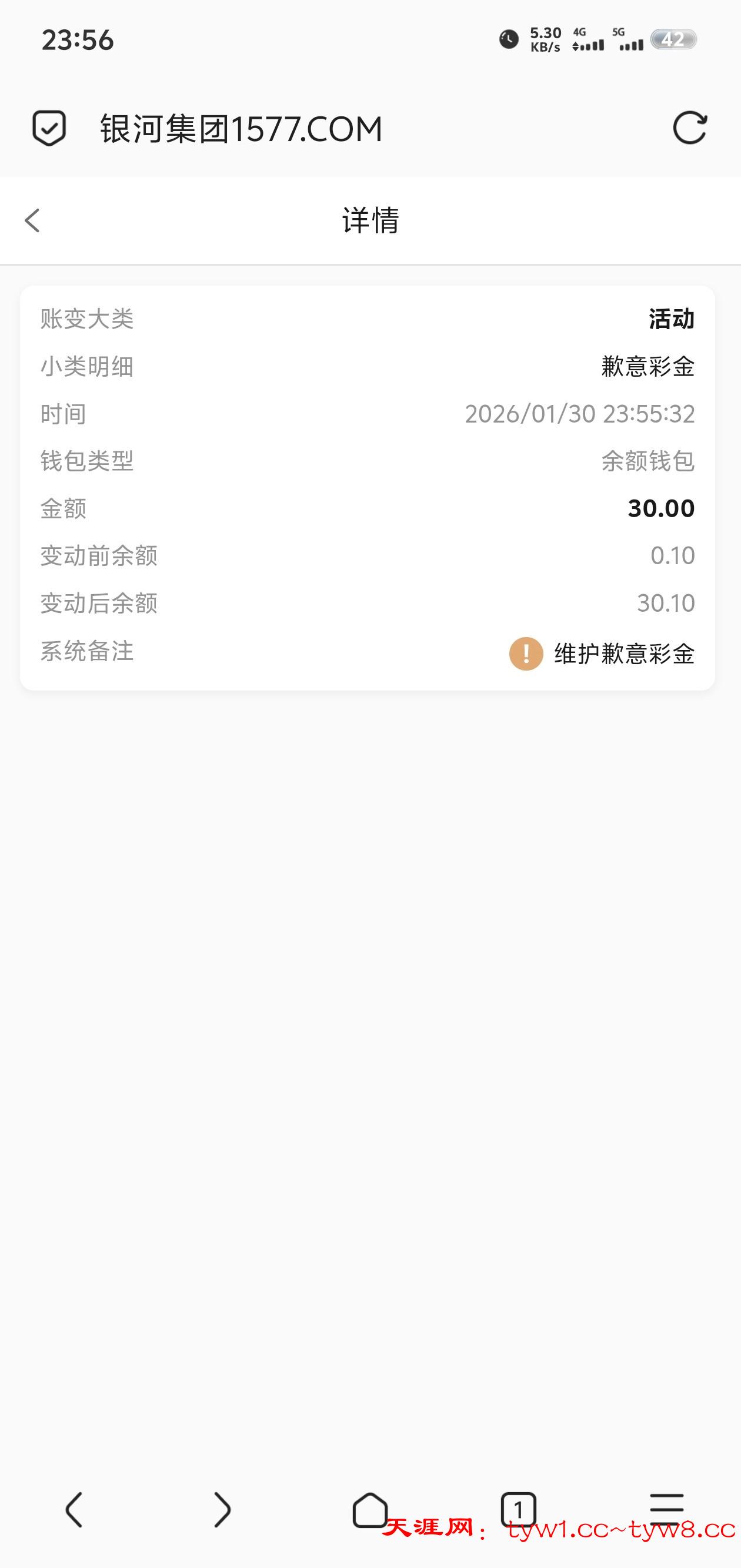Tap the 银河集团1577.COM address bar
This screenshot has width=741, height=1568.
tap(242, 129)
